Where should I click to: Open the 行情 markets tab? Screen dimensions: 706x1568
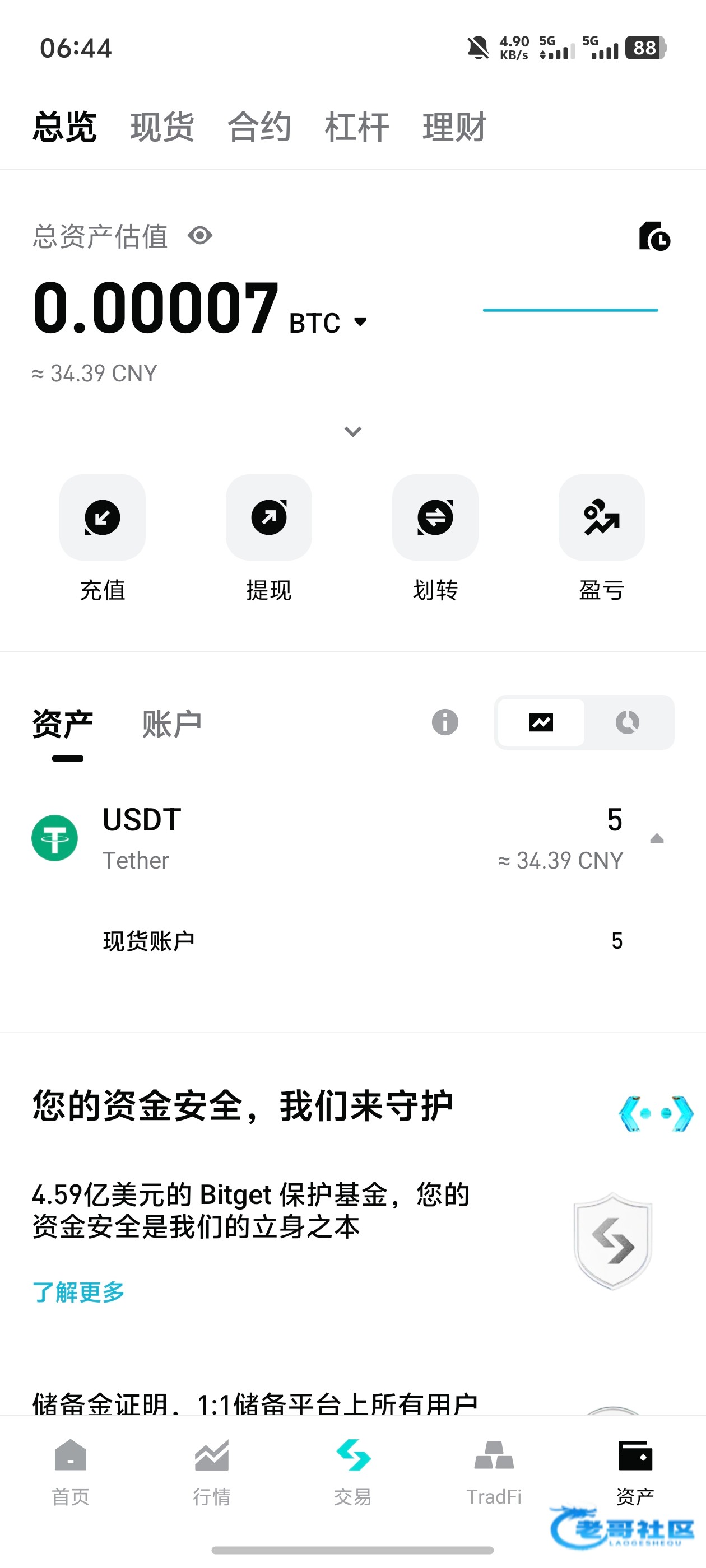(211, 1471)
